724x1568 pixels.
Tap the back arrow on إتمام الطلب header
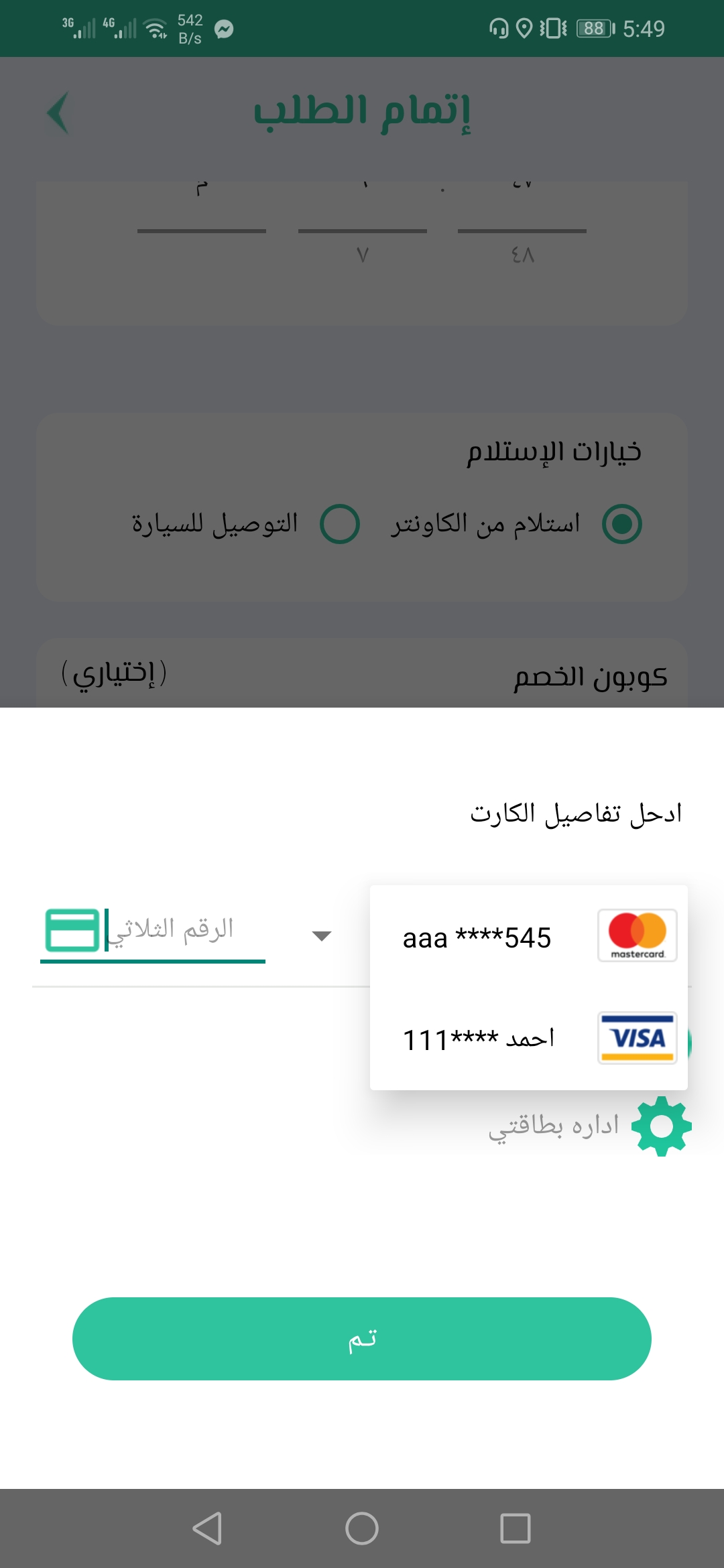coord(59,113)
